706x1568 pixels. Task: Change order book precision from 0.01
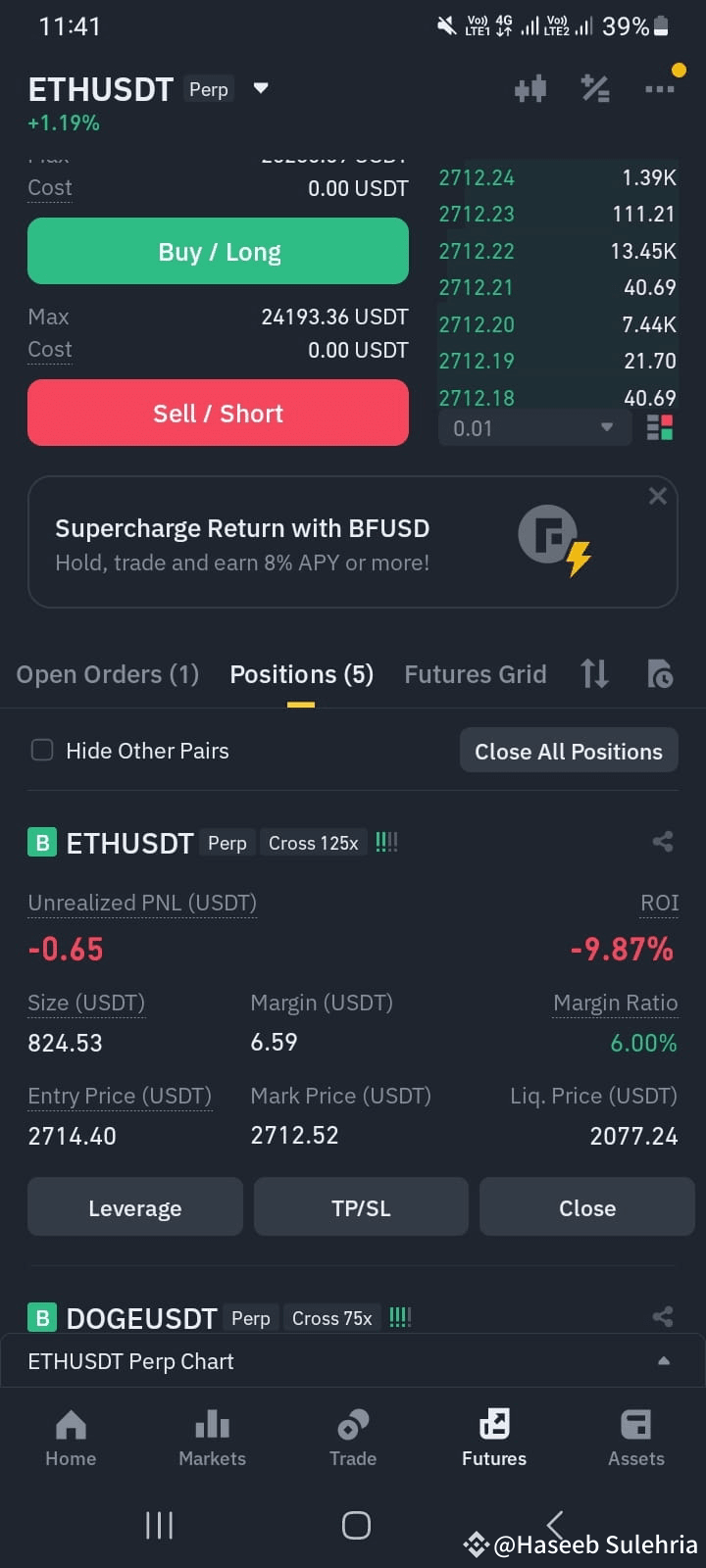[x=534, y=427]
